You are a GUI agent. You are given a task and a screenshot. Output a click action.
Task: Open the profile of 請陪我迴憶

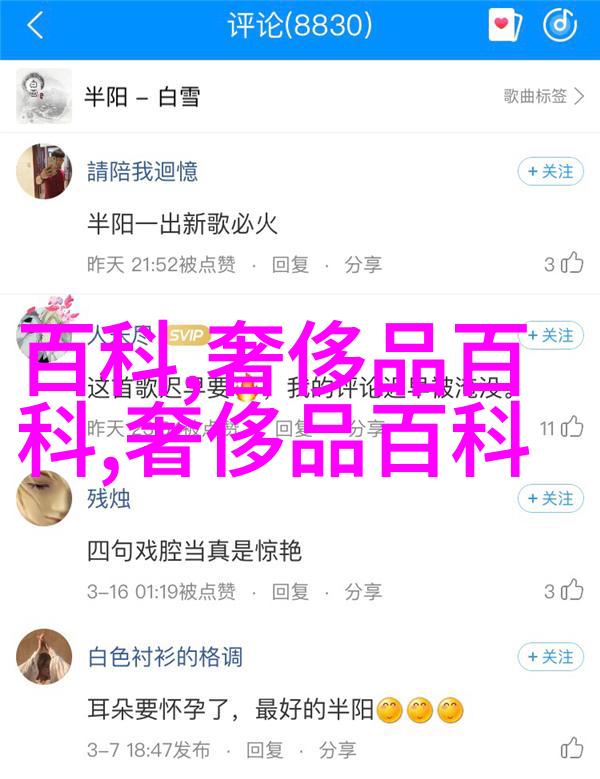click(x=43, y=172)
